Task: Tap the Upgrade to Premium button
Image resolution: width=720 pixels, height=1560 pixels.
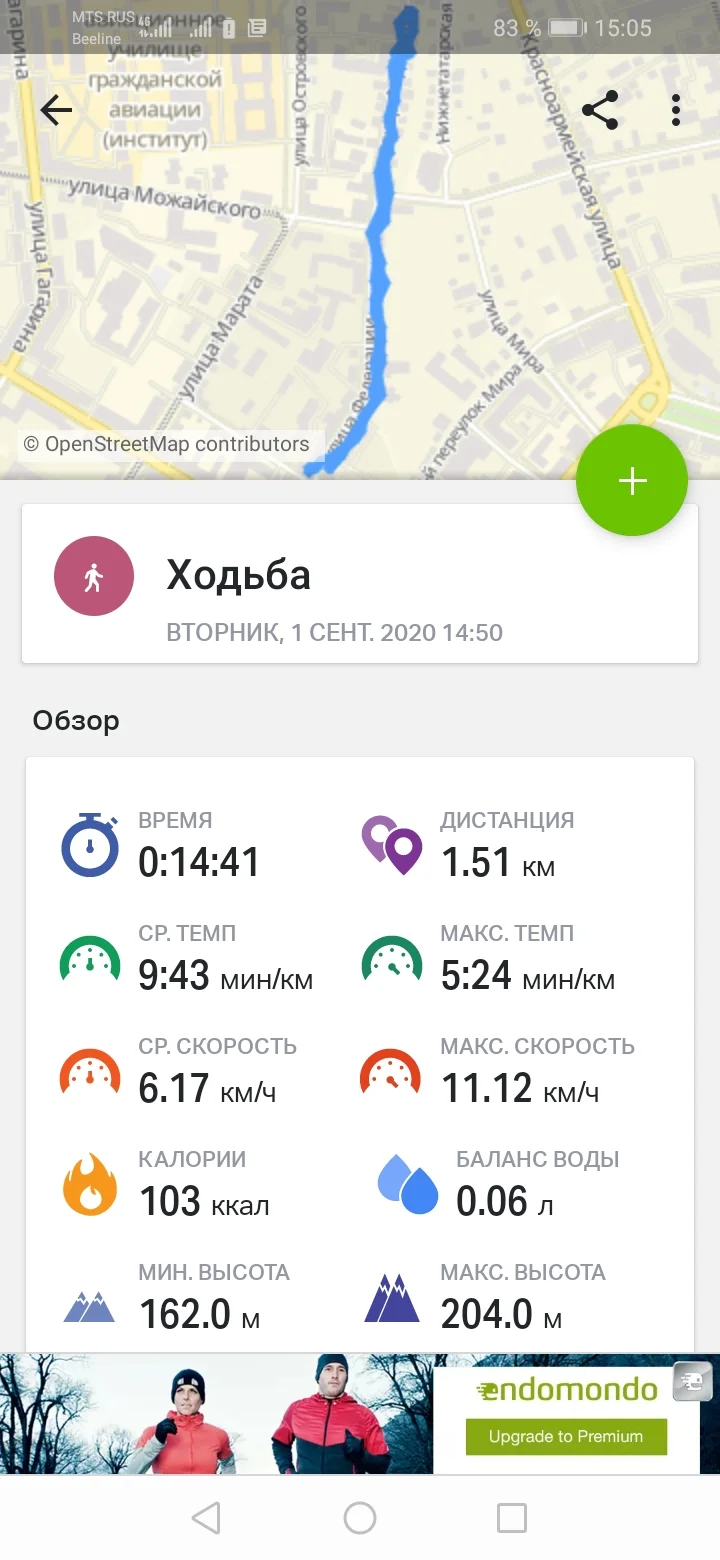Action: pos(566,1436)
